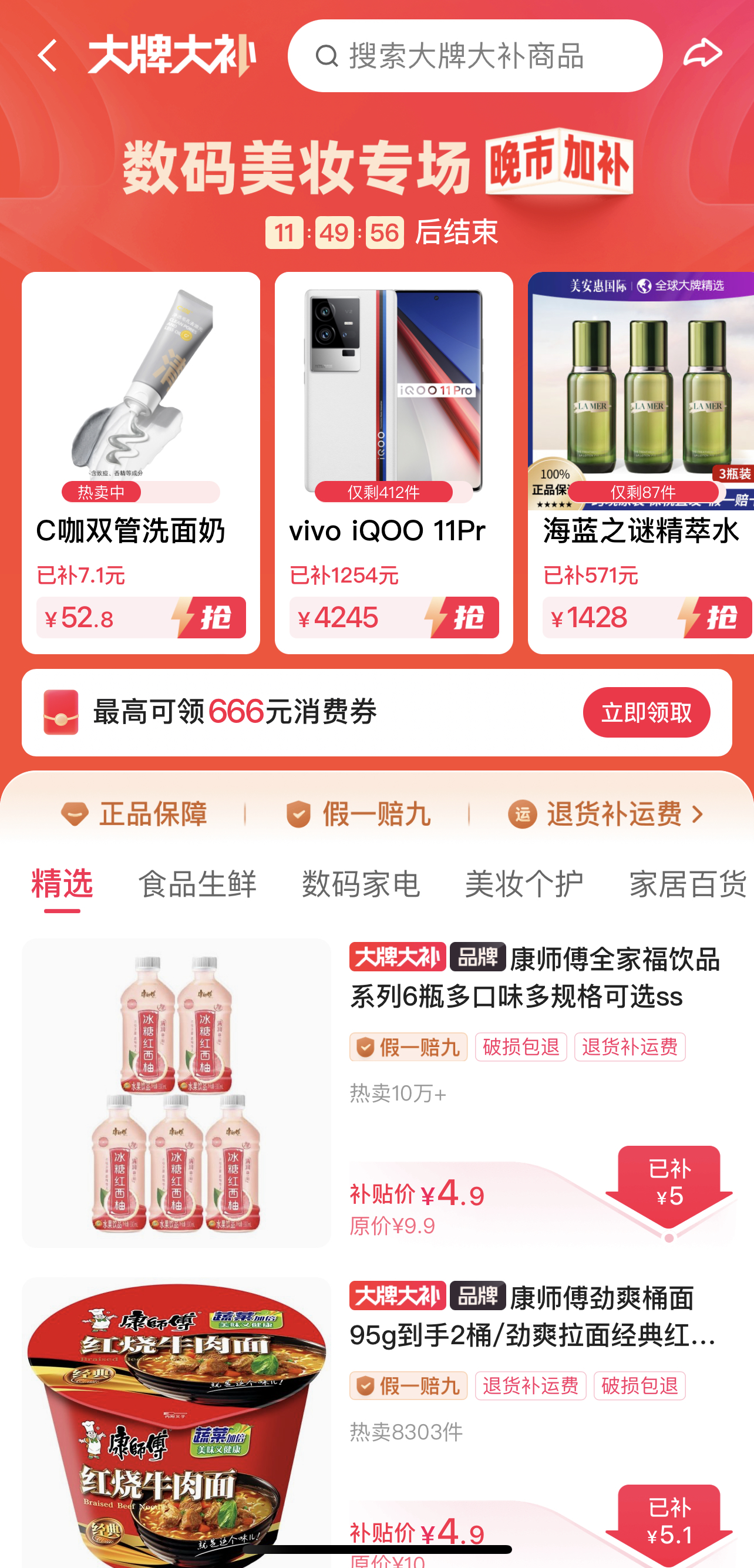
Task: Select the 精选 tab
Action: 62,883
